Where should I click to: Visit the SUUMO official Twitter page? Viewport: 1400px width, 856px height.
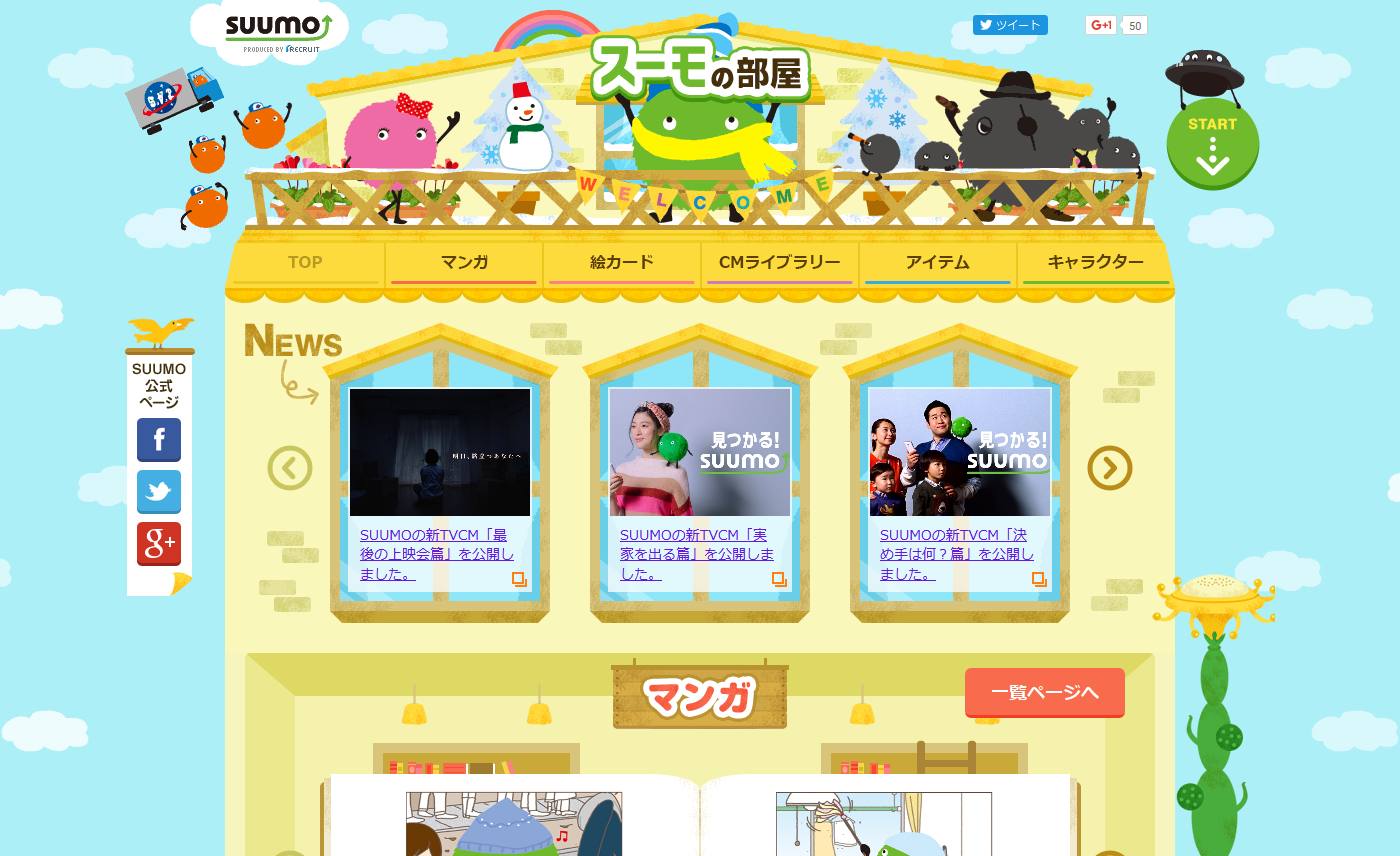click(159, 492)
